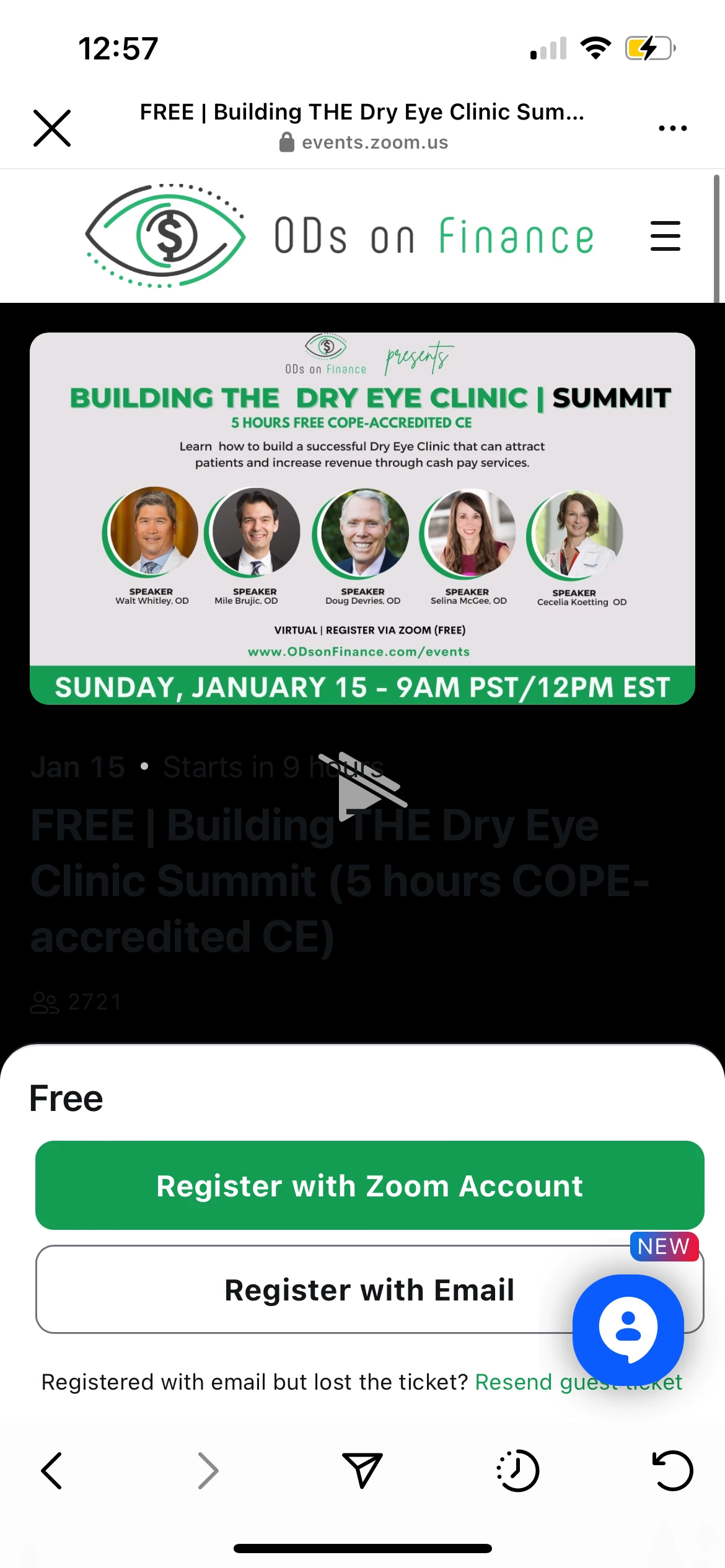Open browsing history clock icon
The height and width of the screenshot is (1568, 725).
(x=518, y=1470)
